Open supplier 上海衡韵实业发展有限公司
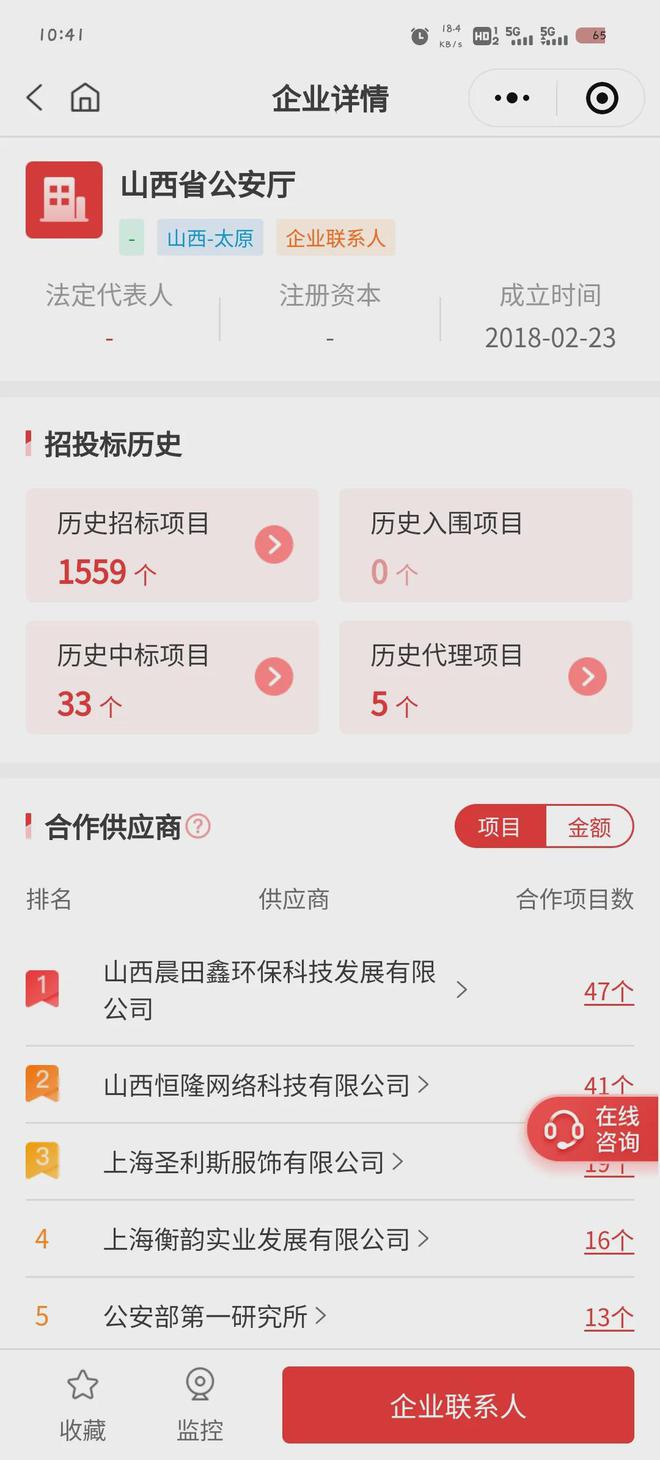The height and width of the screenshot is (1460, 660). tap(267, 1239)
